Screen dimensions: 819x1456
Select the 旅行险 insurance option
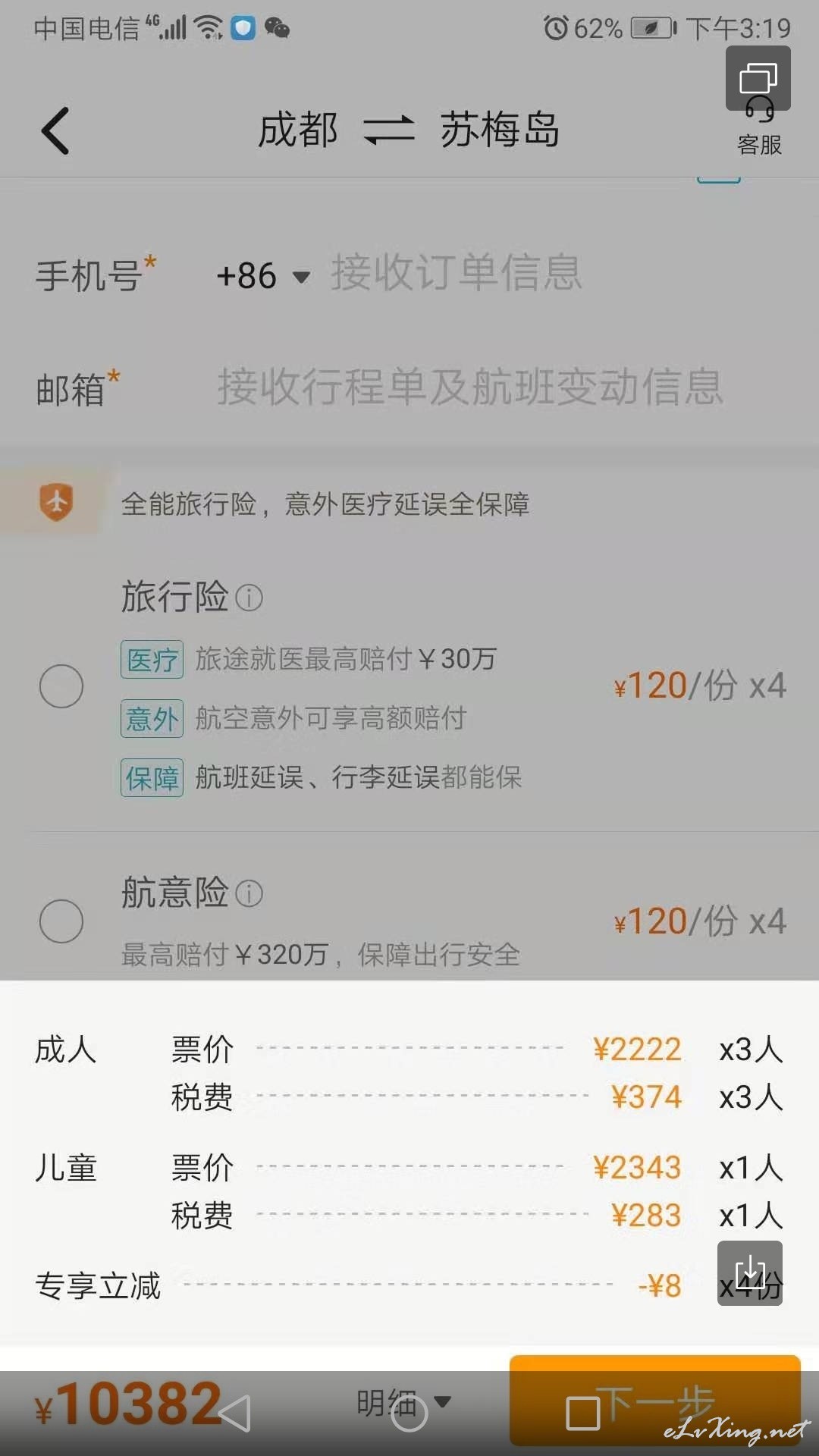click(x=61, y=686)
